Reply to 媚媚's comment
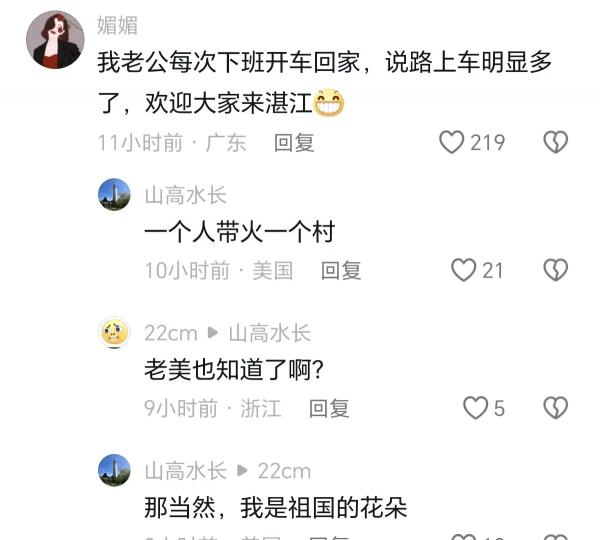 click(x=294, y=142)
